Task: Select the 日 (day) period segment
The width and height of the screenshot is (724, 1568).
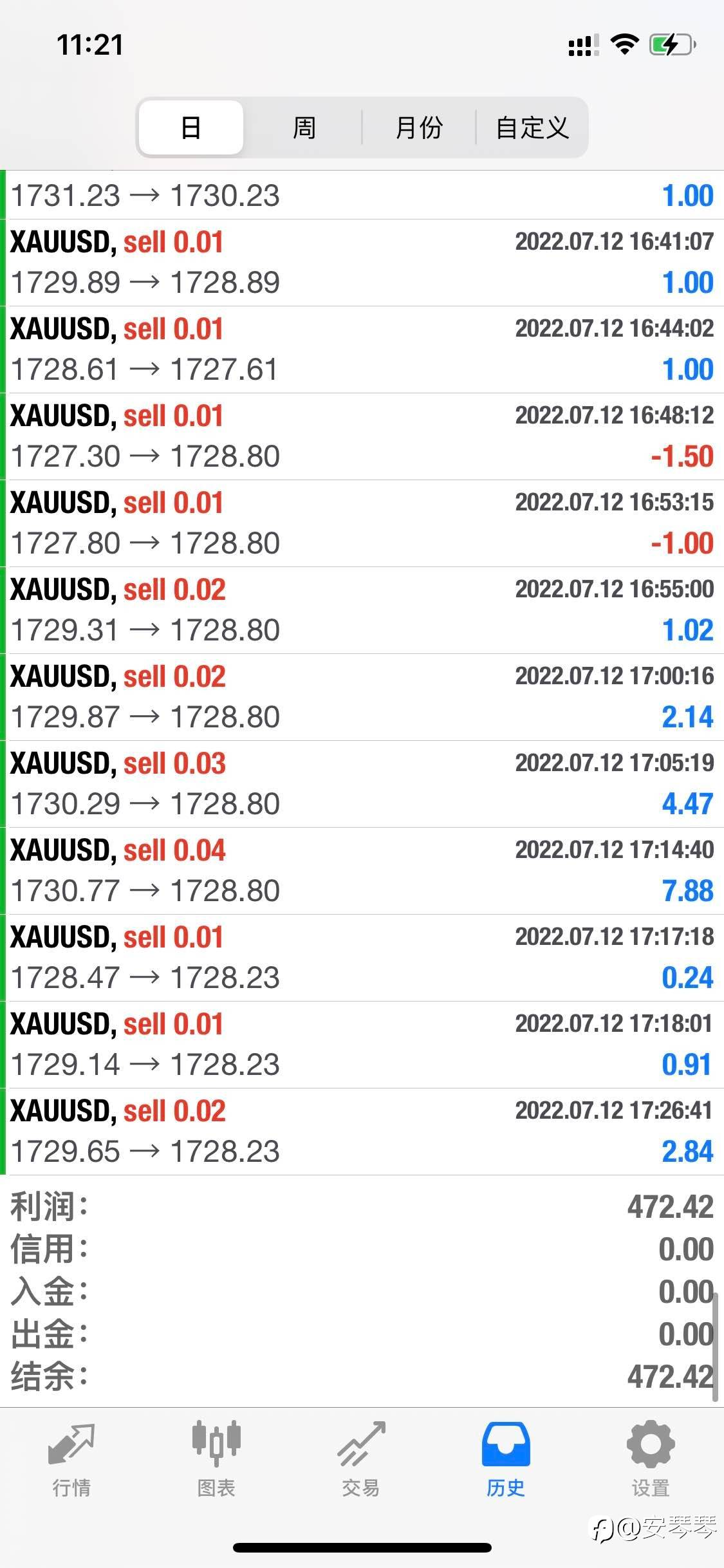Action: pos(191,127)
